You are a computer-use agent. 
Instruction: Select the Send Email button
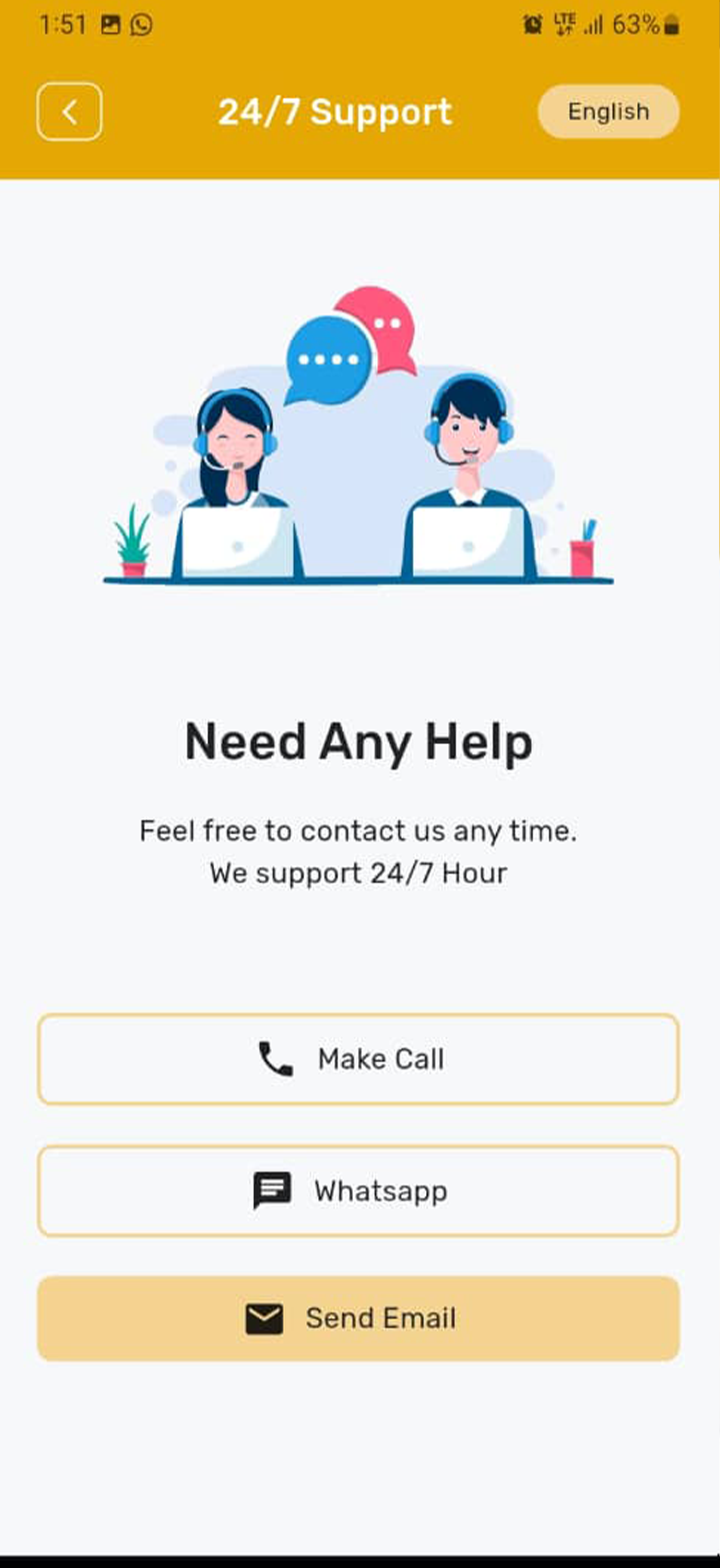(358, 1319)
